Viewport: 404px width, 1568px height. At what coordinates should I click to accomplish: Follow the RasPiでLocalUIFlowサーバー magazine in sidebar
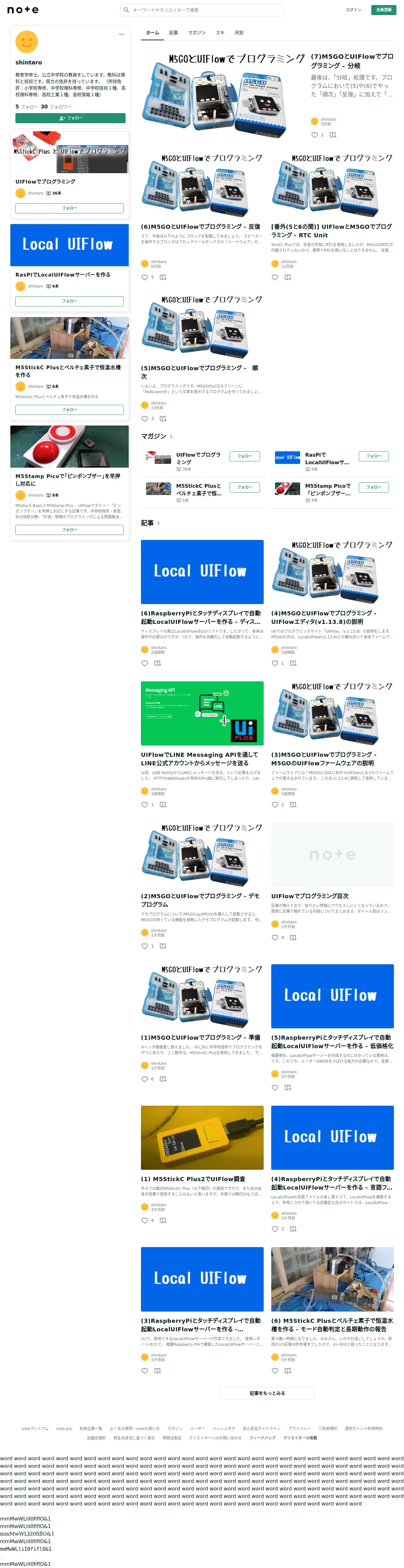pos(70,301)
